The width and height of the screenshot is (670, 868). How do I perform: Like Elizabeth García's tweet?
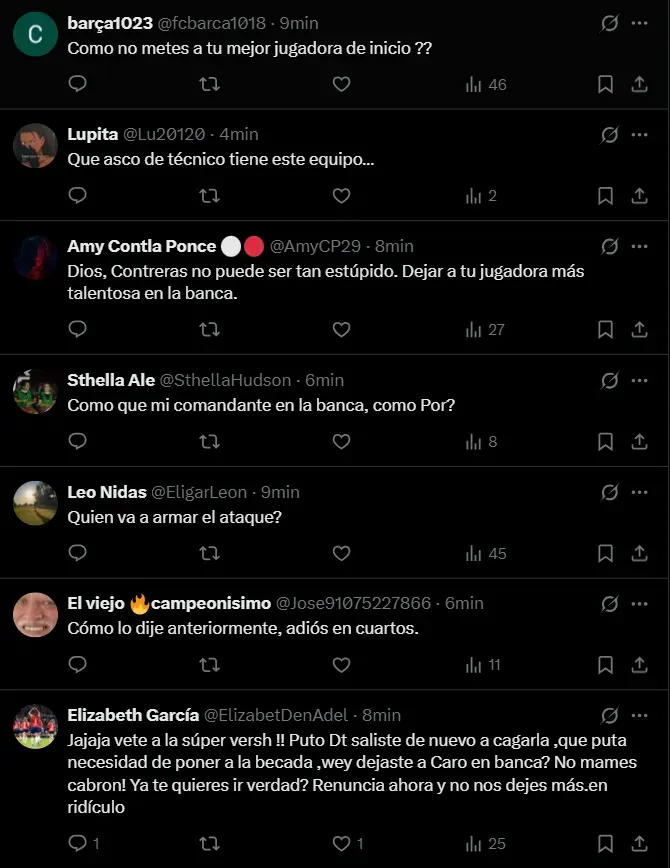pos(341,844)
